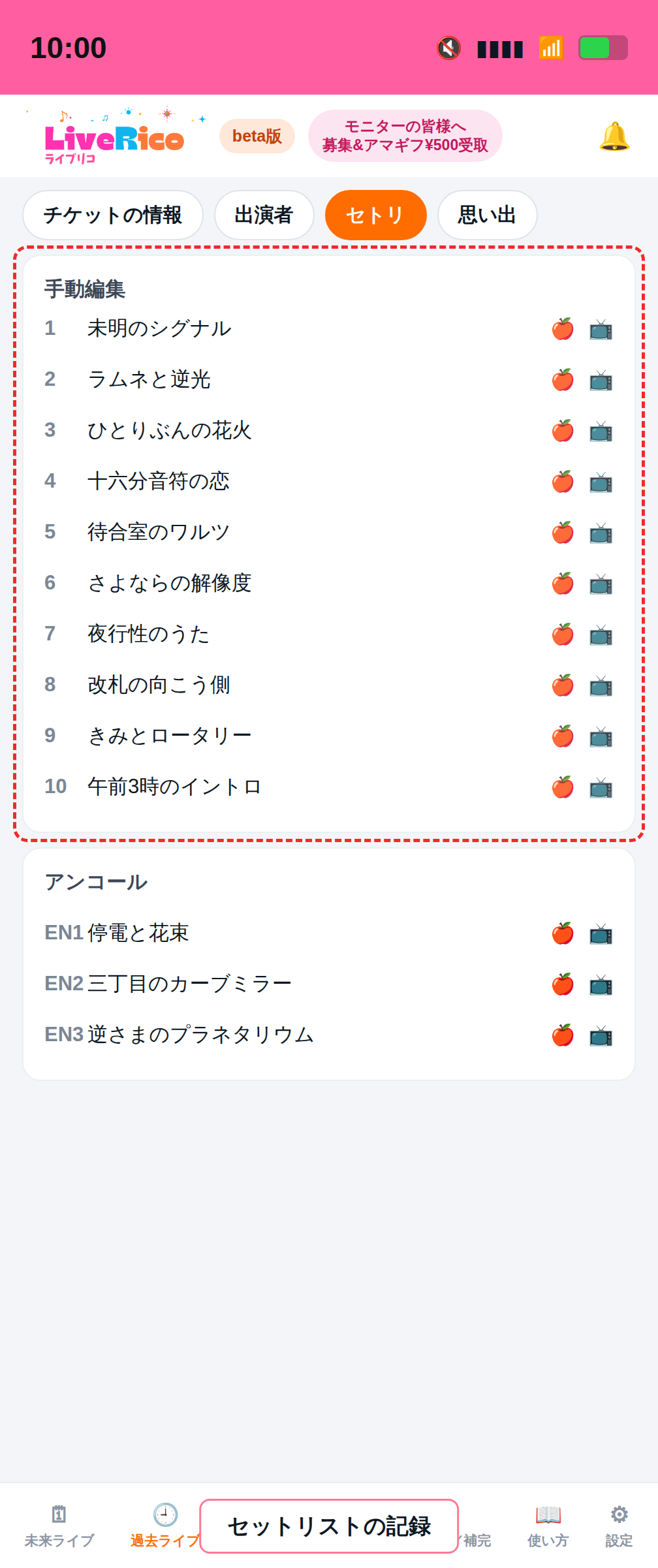
Task: Open the video icon for ラムネと逆光
Action: point(601,380)
